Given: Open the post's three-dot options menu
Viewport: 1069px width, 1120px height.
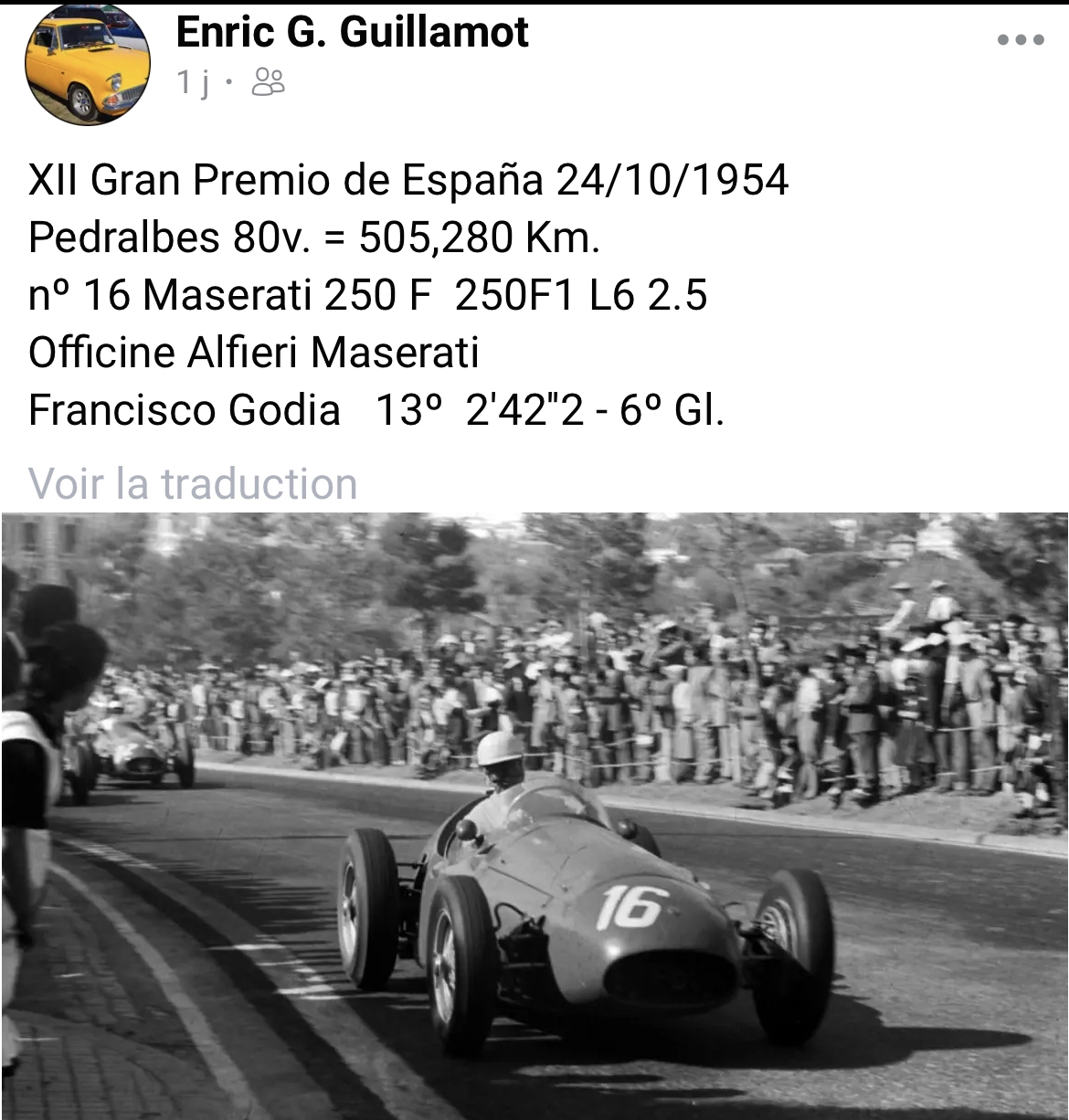Looking at the screenshot, I should [1021, 39].
